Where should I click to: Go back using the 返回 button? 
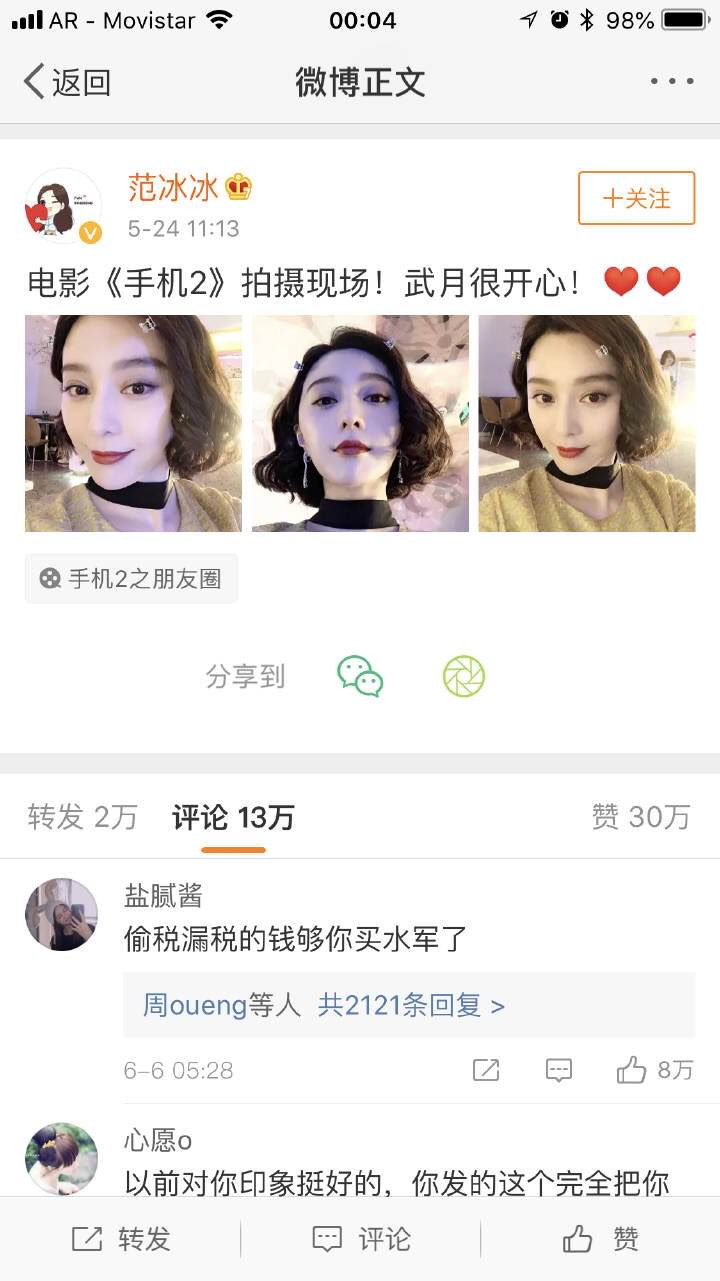(x=67, y=82)
